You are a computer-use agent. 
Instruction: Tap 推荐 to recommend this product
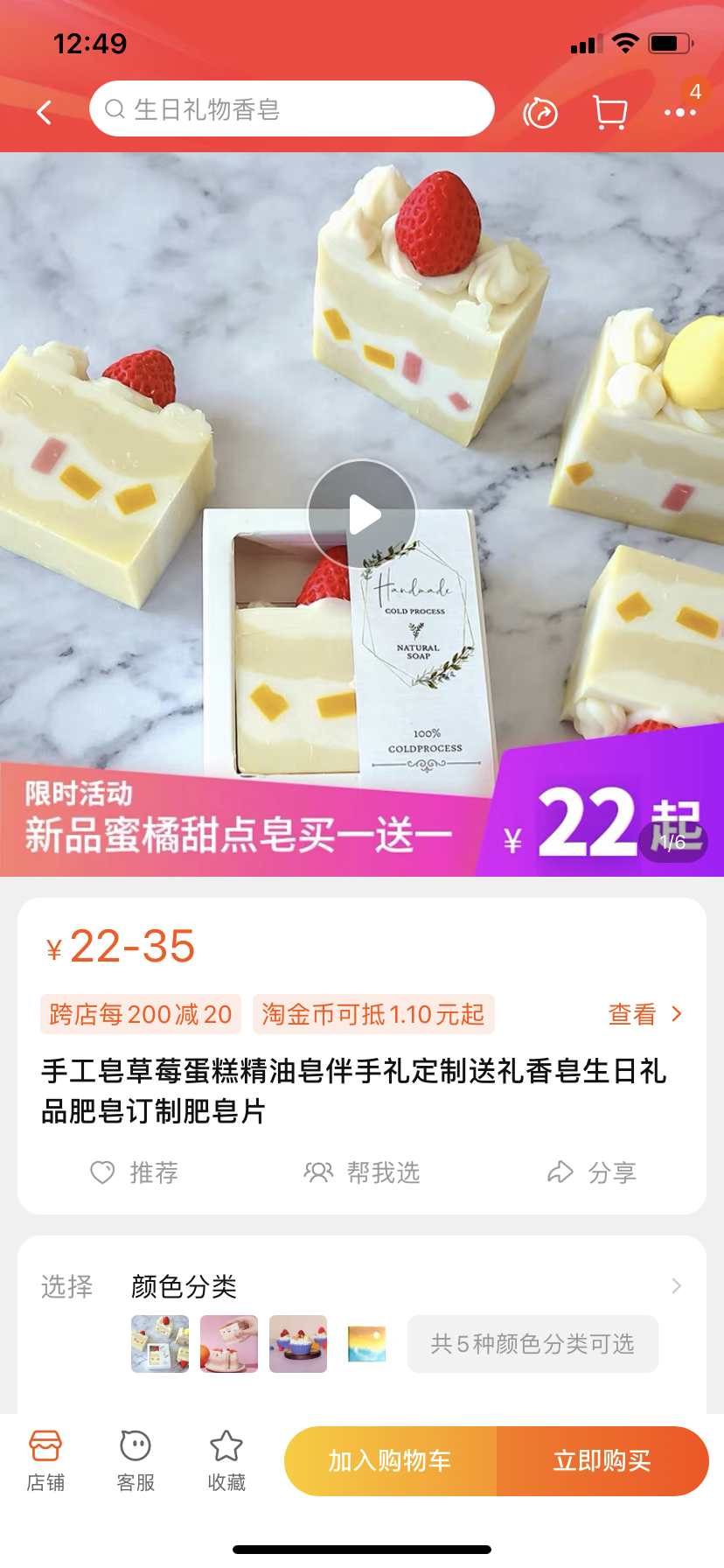click(x=135, y=1172)
